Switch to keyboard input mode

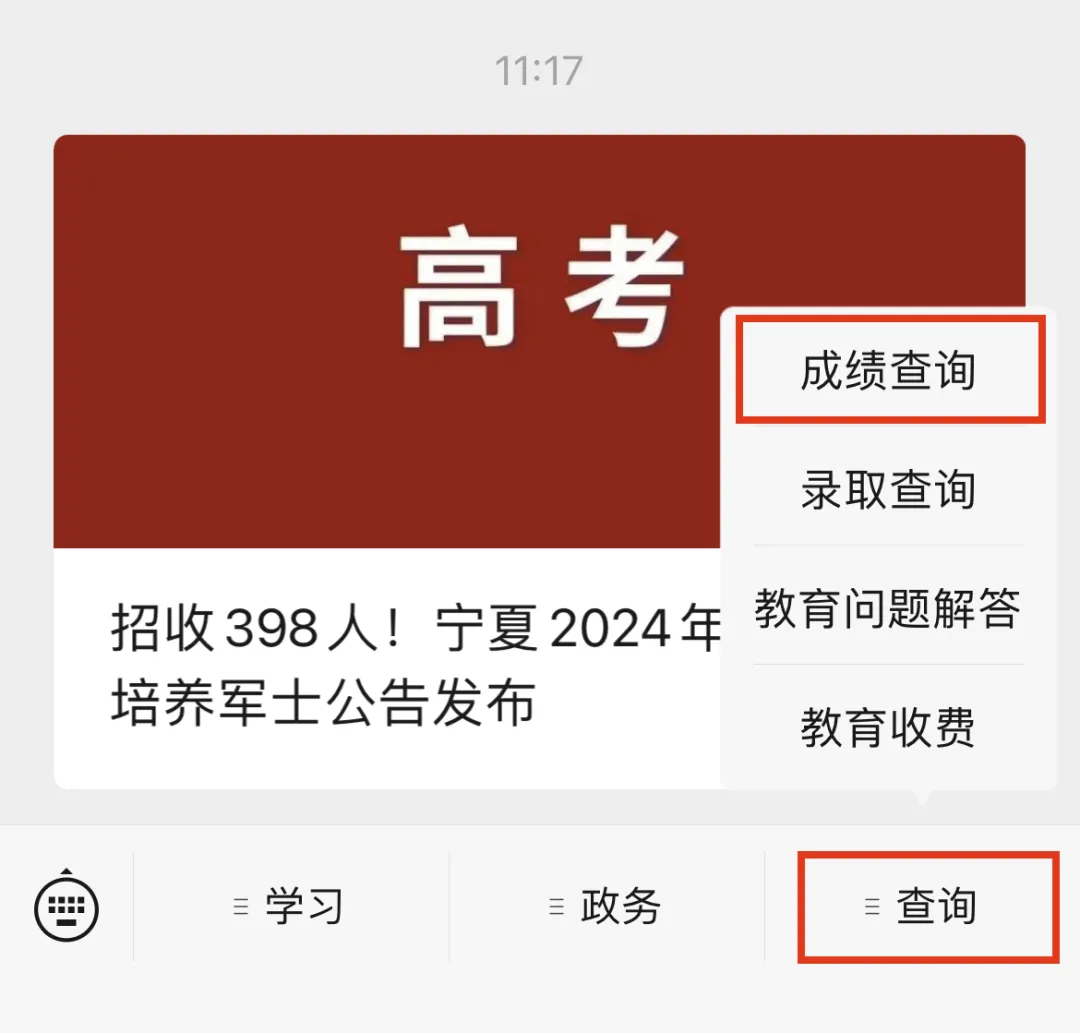[66, 908]
